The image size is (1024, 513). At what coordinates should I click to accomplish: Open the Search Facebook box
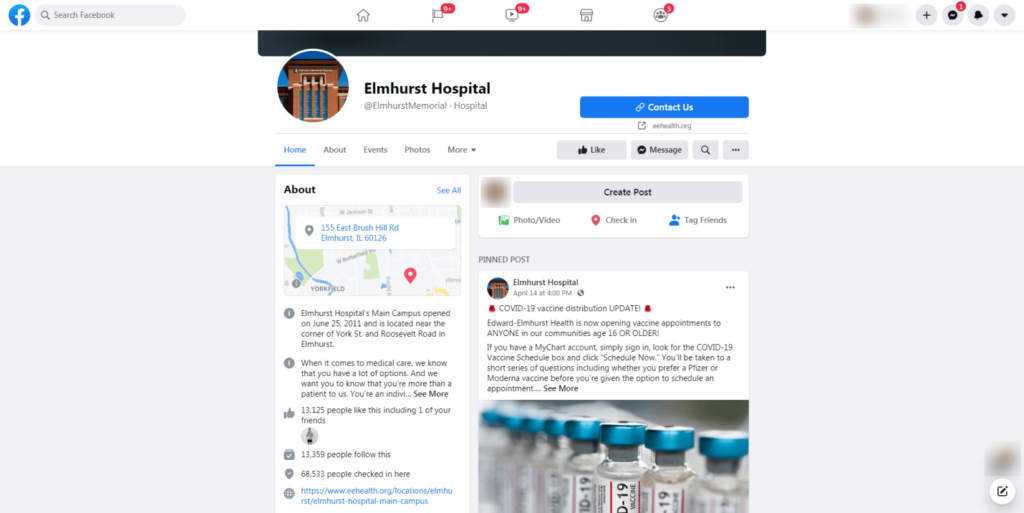[110, 15]
